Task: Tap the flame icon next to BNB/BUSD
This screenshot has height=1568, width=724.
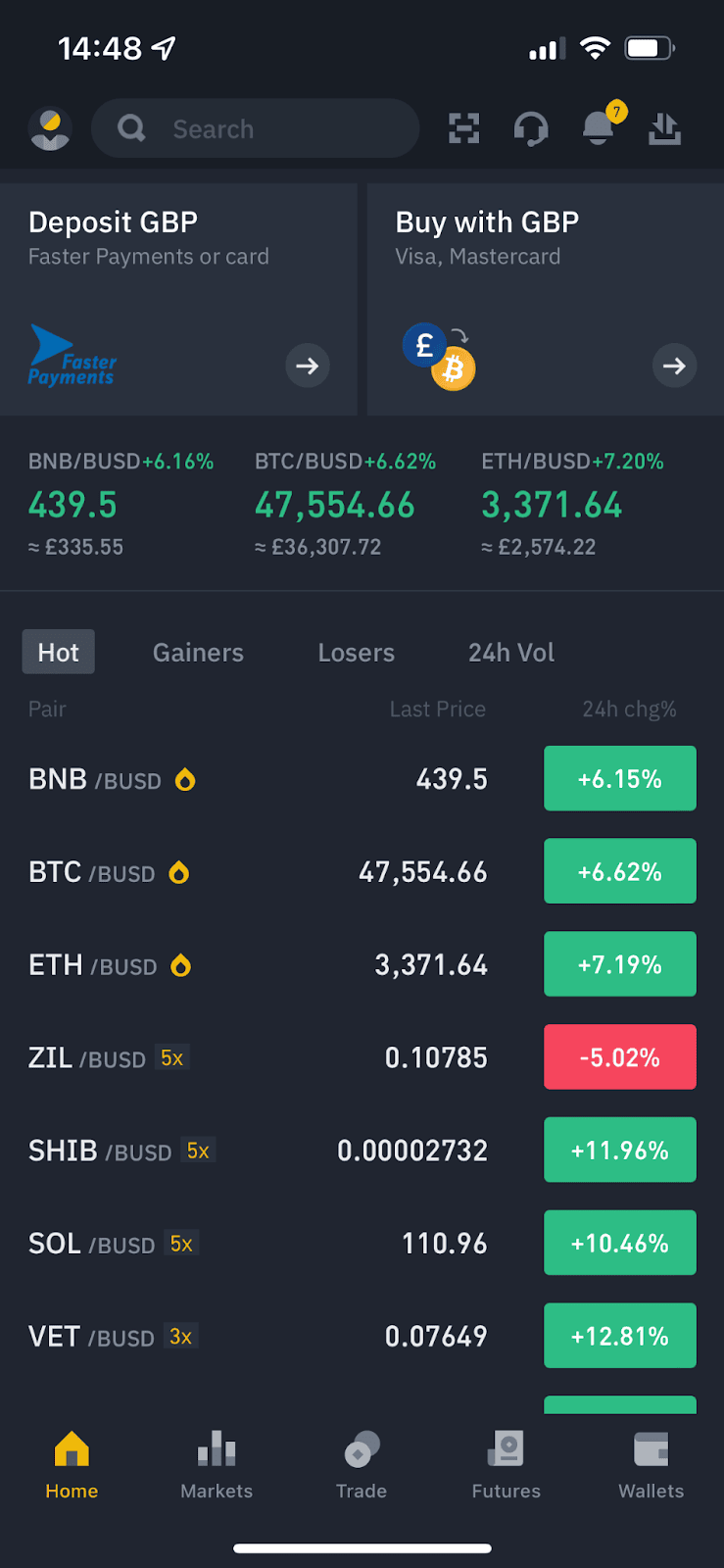Action: tap(185, 779)
